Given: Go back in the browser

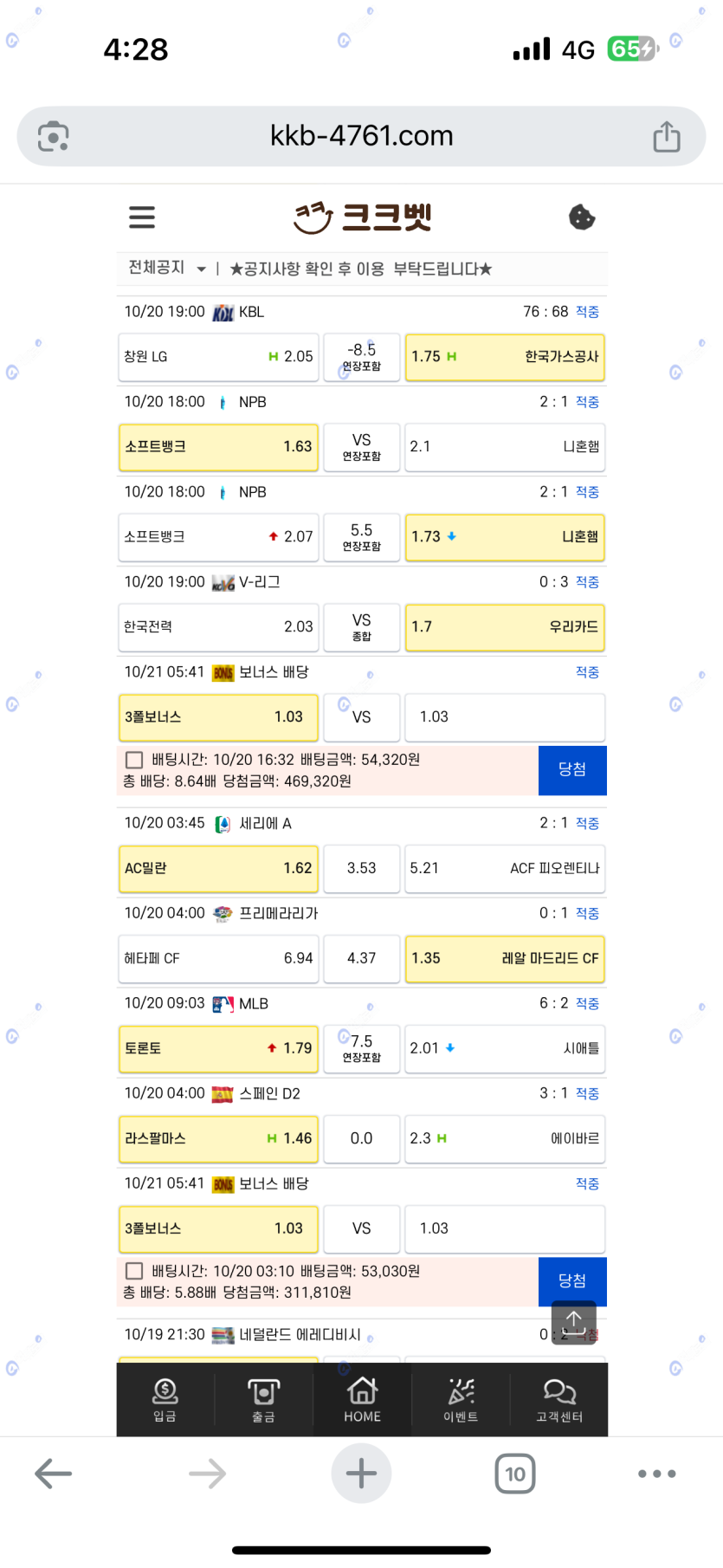Looking at the screenshot, I should (54, 1474).
